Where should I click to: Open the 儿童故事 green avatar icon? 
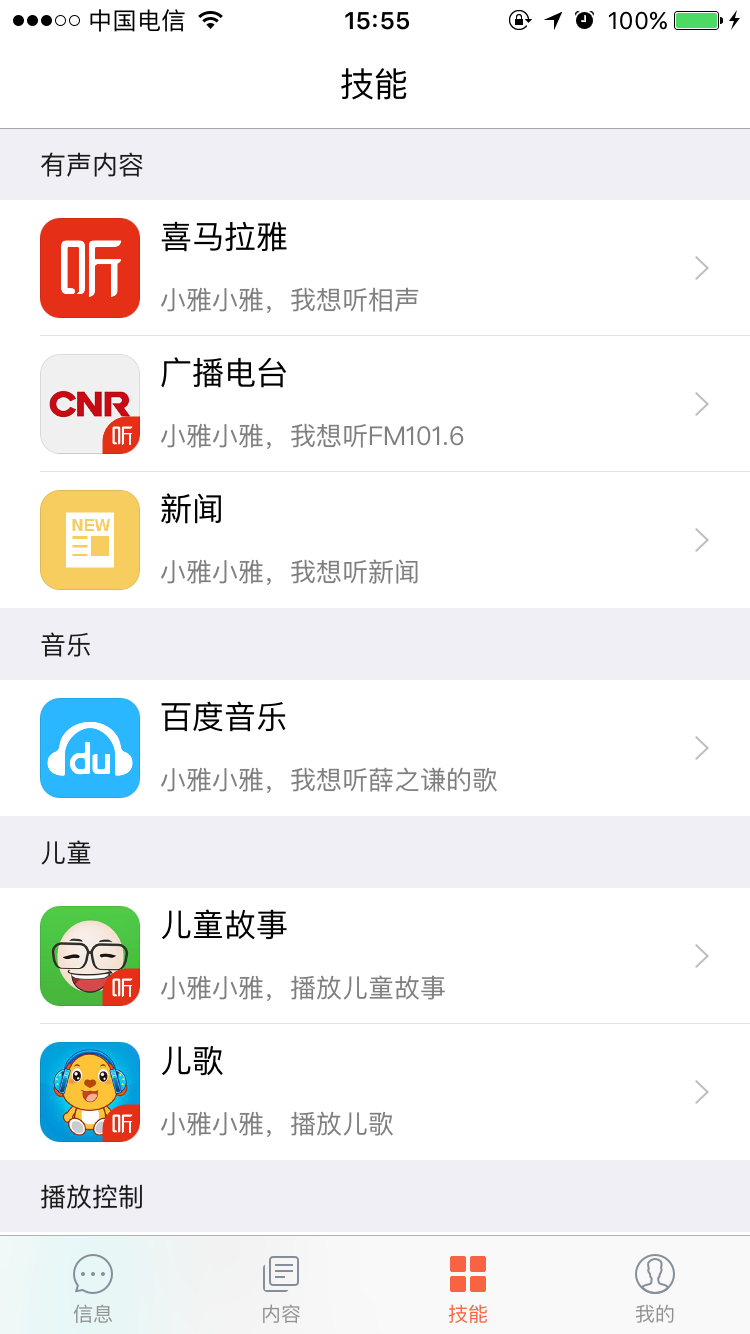click(x=89, y=956)
